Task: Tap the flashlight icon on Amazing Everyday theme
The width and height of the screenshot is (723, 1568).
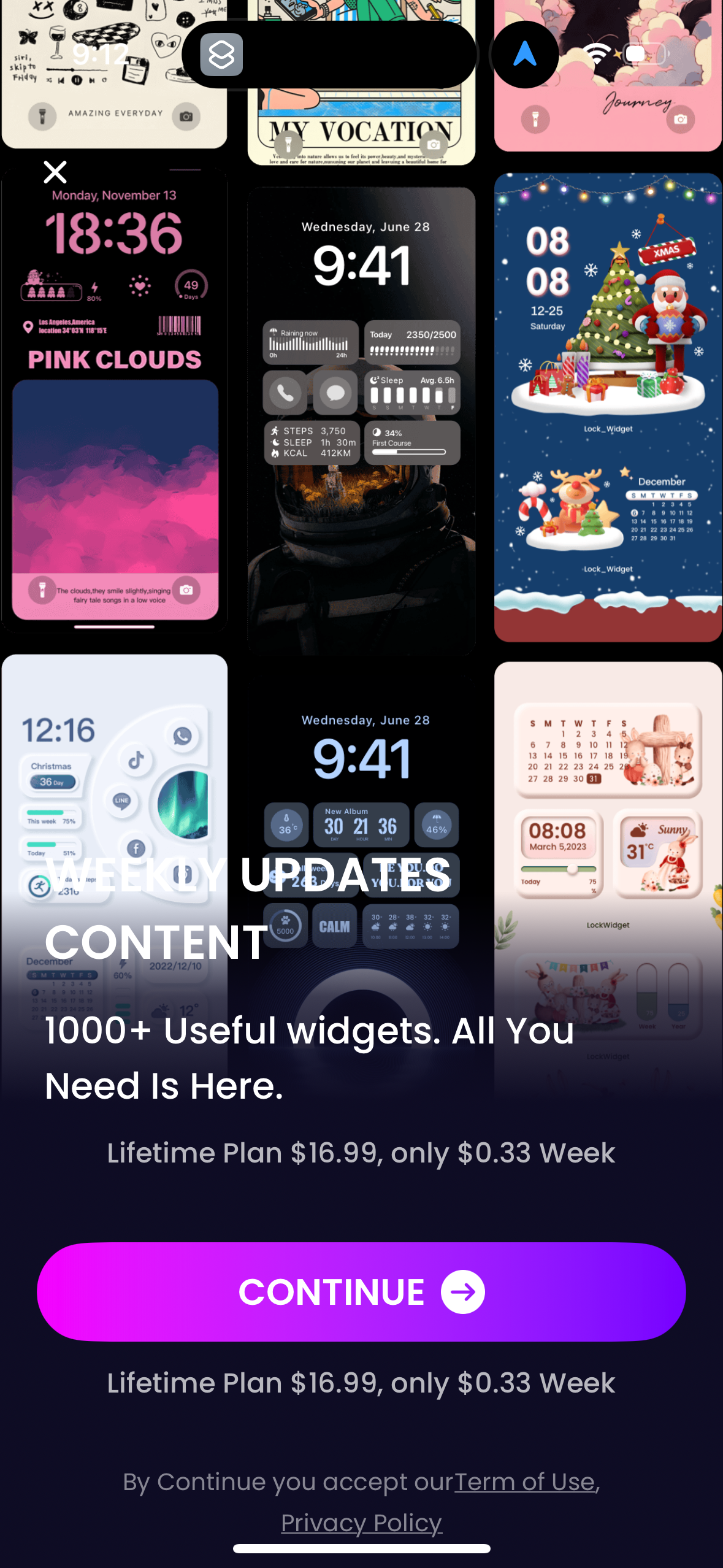Action: [42, 117]
